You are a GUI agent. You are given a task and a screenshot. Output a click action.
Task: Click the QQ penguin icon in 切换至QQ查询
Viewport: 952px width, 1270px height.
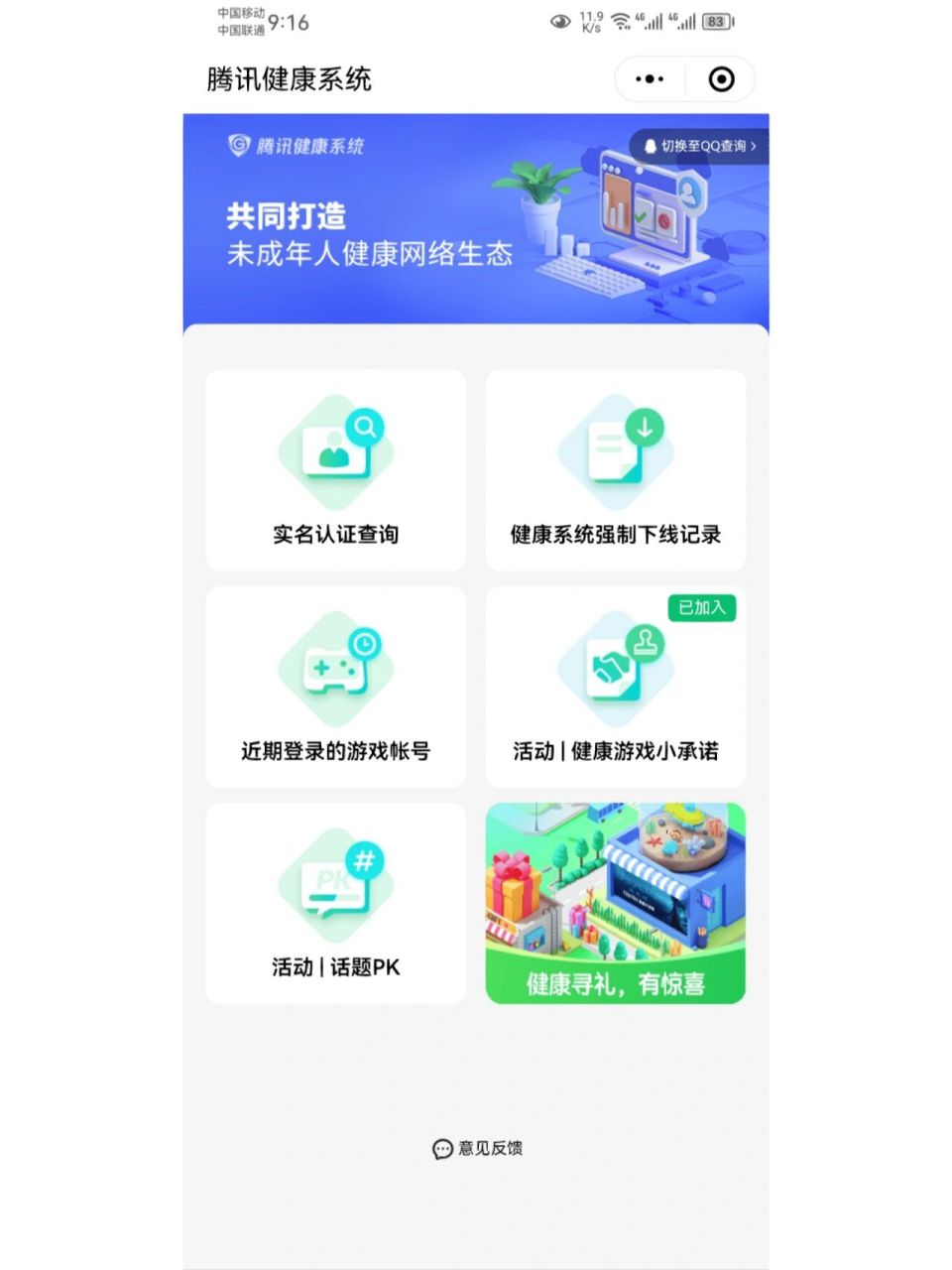click(651, 146)
